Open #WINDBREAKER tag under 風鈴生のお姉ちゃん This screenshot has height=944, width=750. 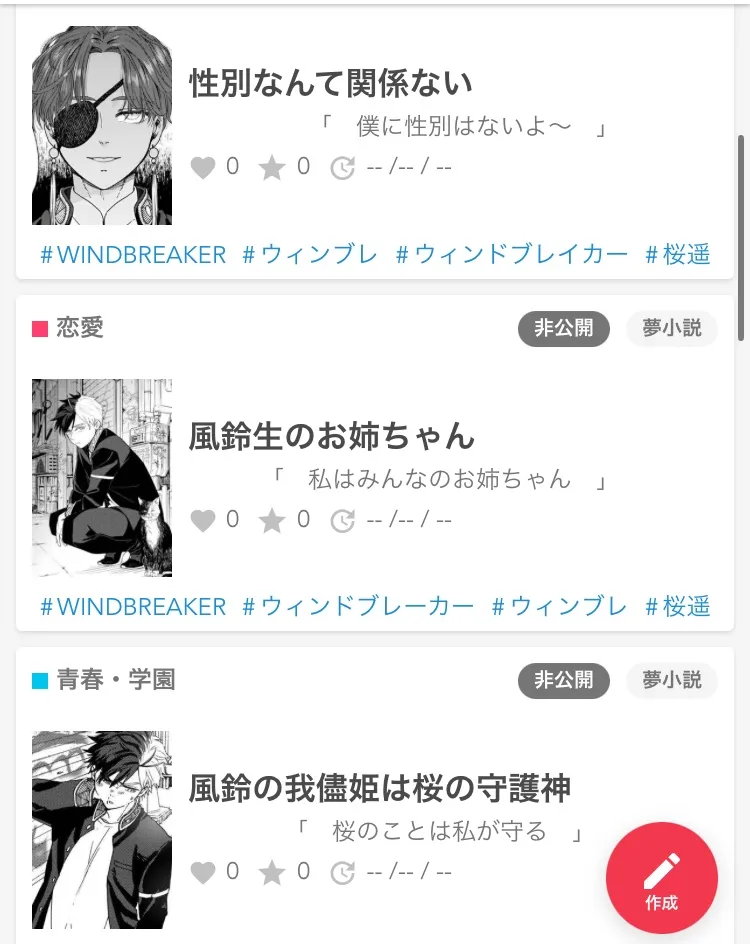point(133,607)
